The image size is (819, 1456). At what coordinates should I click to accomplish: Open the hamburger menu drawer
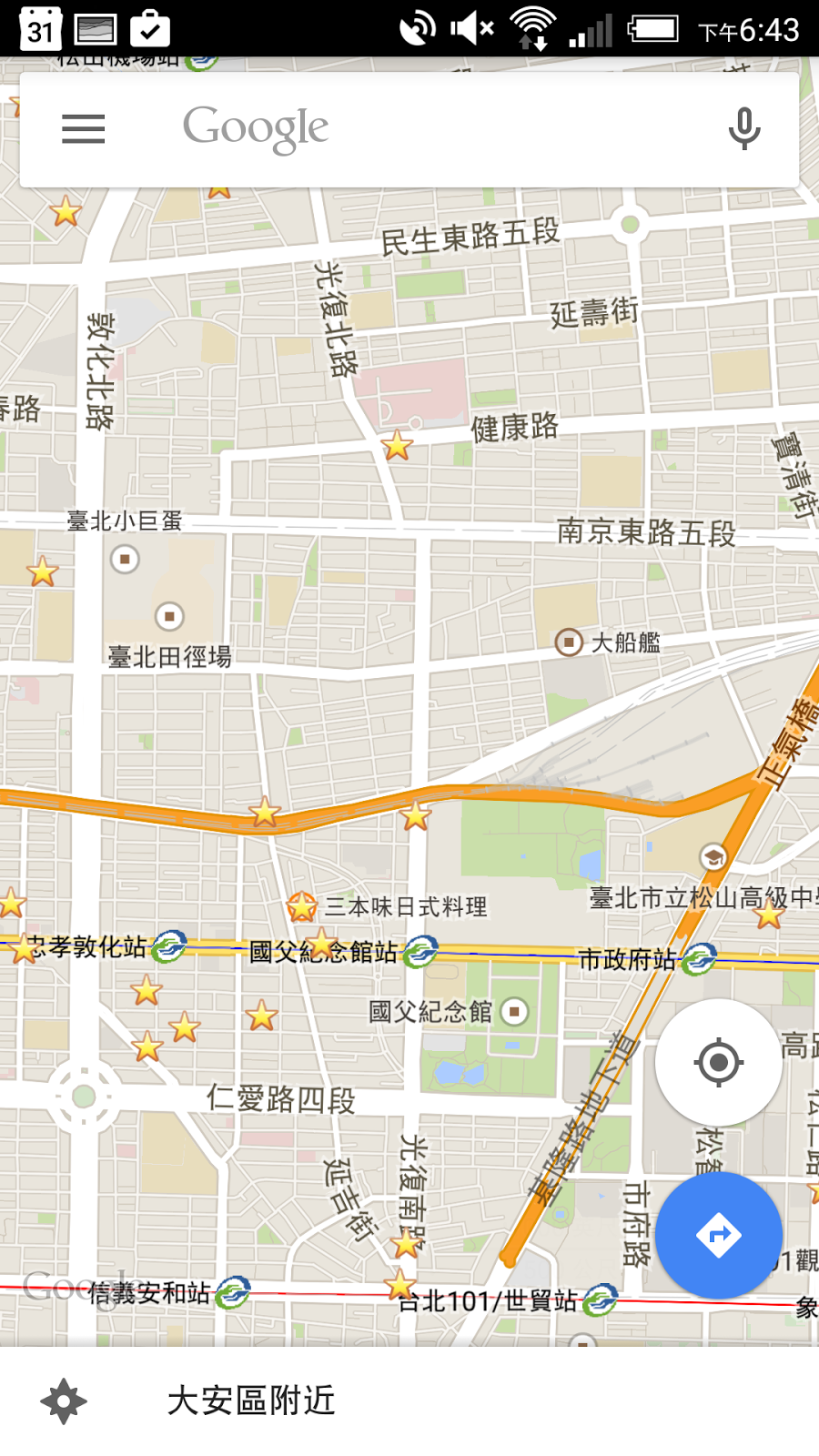click(83, 129)
